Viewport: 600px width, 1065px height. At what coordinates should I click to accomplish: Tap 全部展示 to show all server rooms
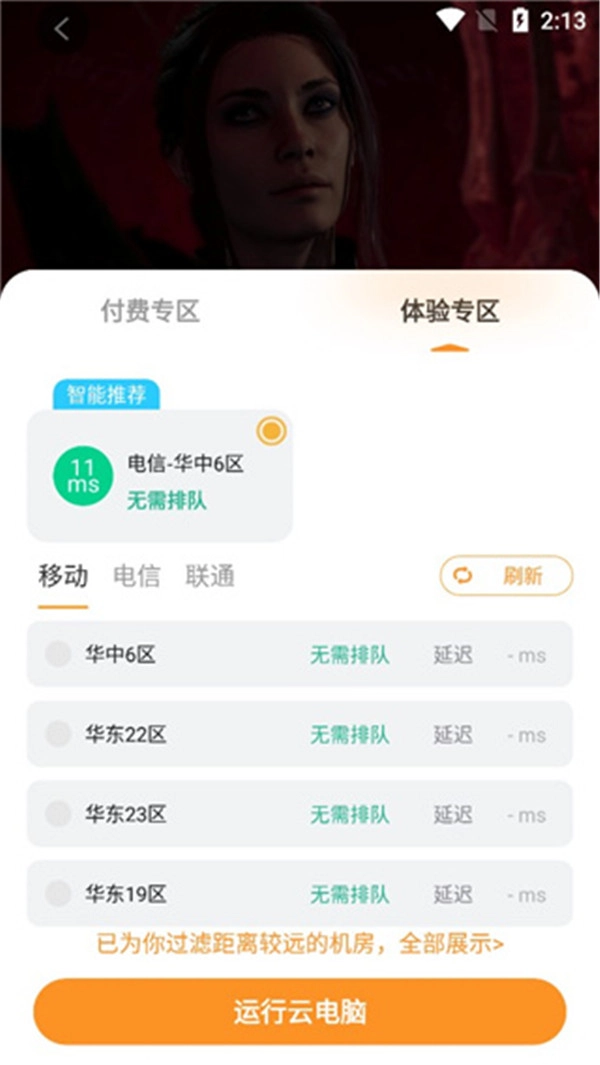452,943
